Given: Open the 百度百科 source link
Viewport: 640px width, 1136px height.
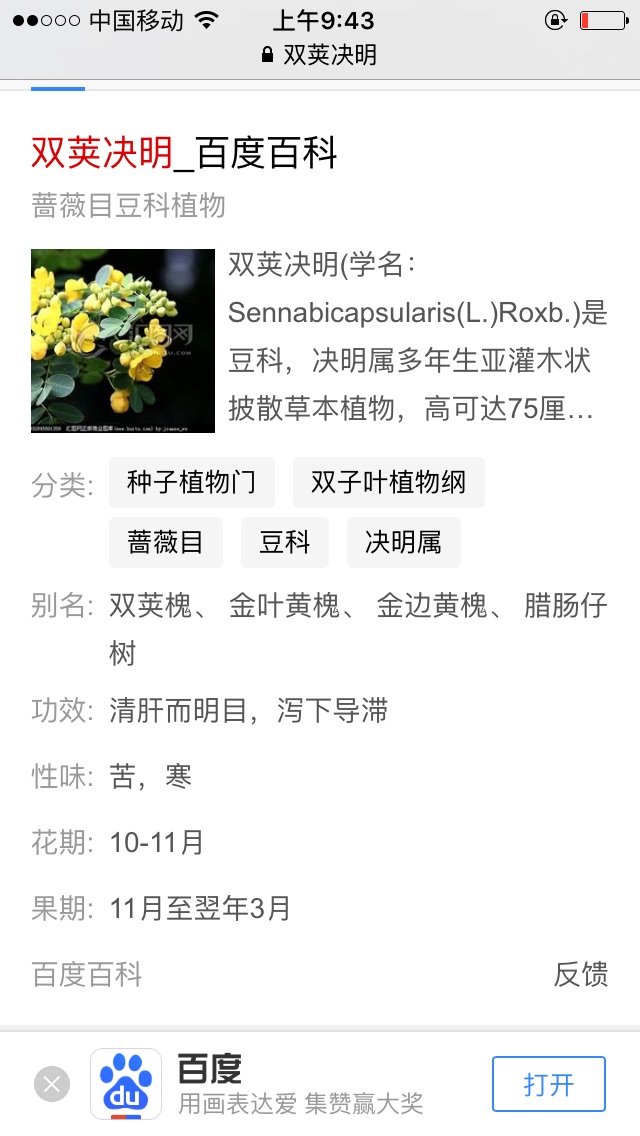Looking at the screenshot, I should [87, 974].
